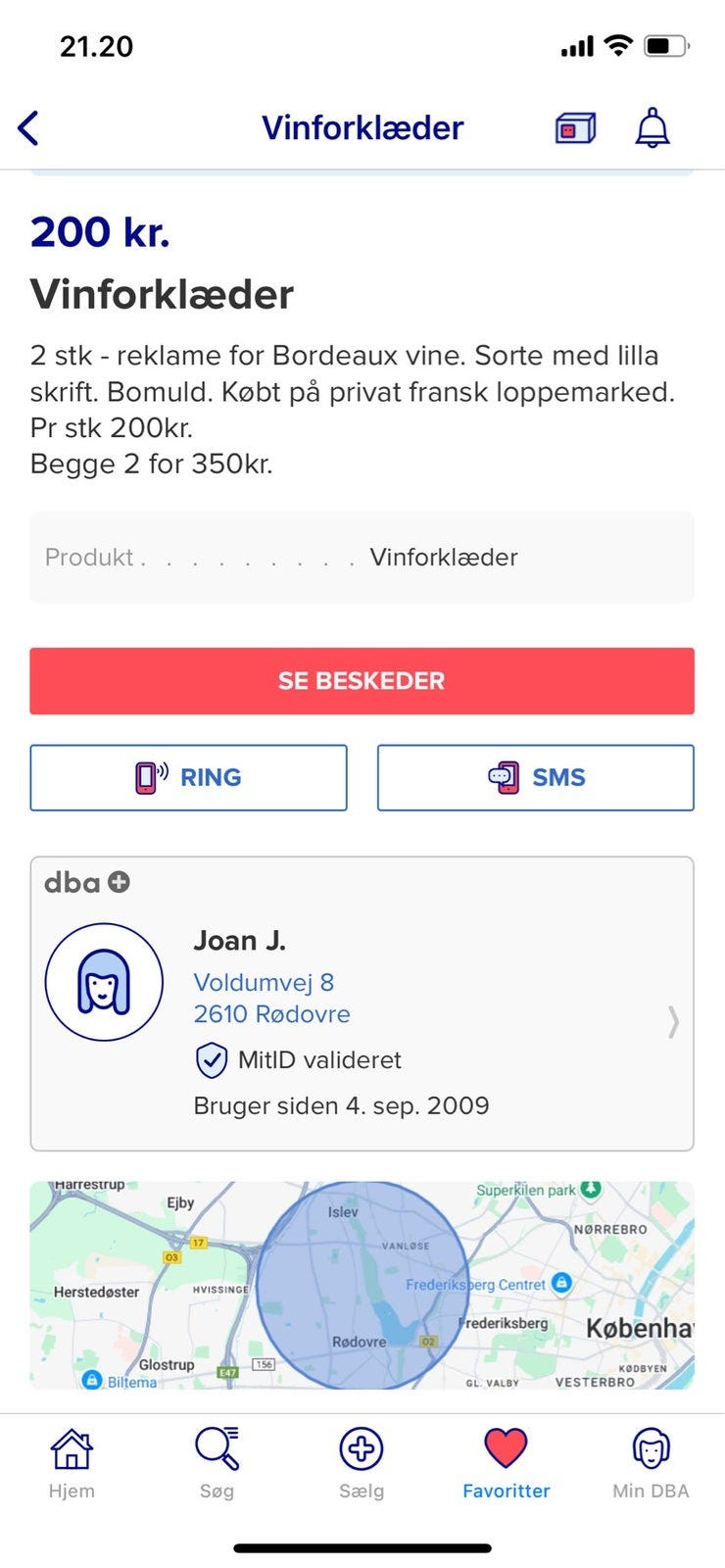725x1568 pixels.
Task: Open Min DBA profile icon
Action: [x=650, y=1448]
